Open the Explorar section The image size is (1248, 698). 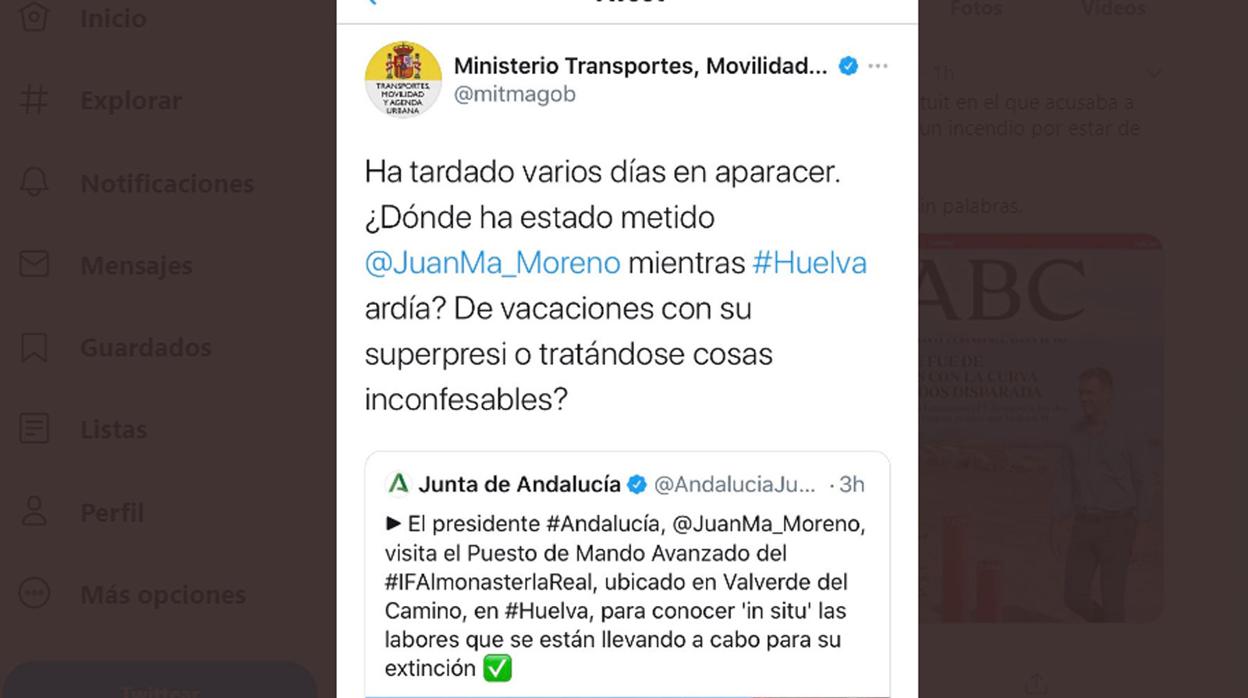[130, 101]
